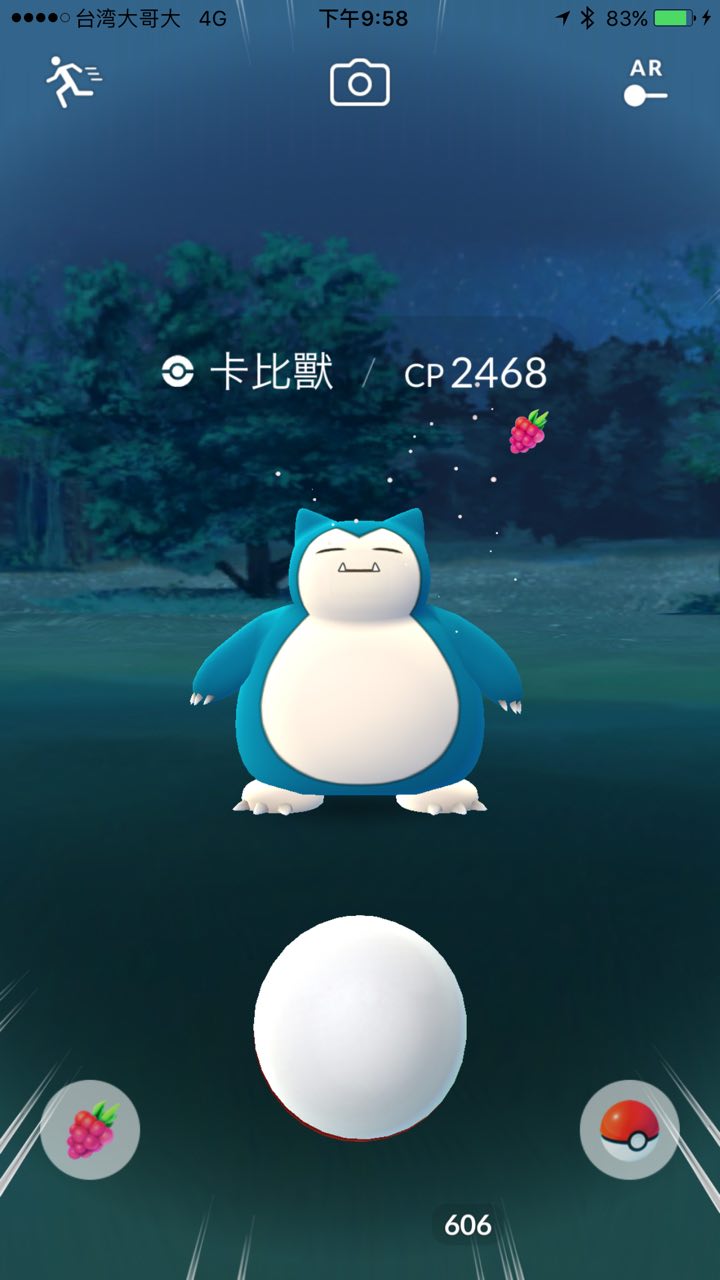Run away from the Snorlax encounter
720x1280 pixels.
coord(73,83)
